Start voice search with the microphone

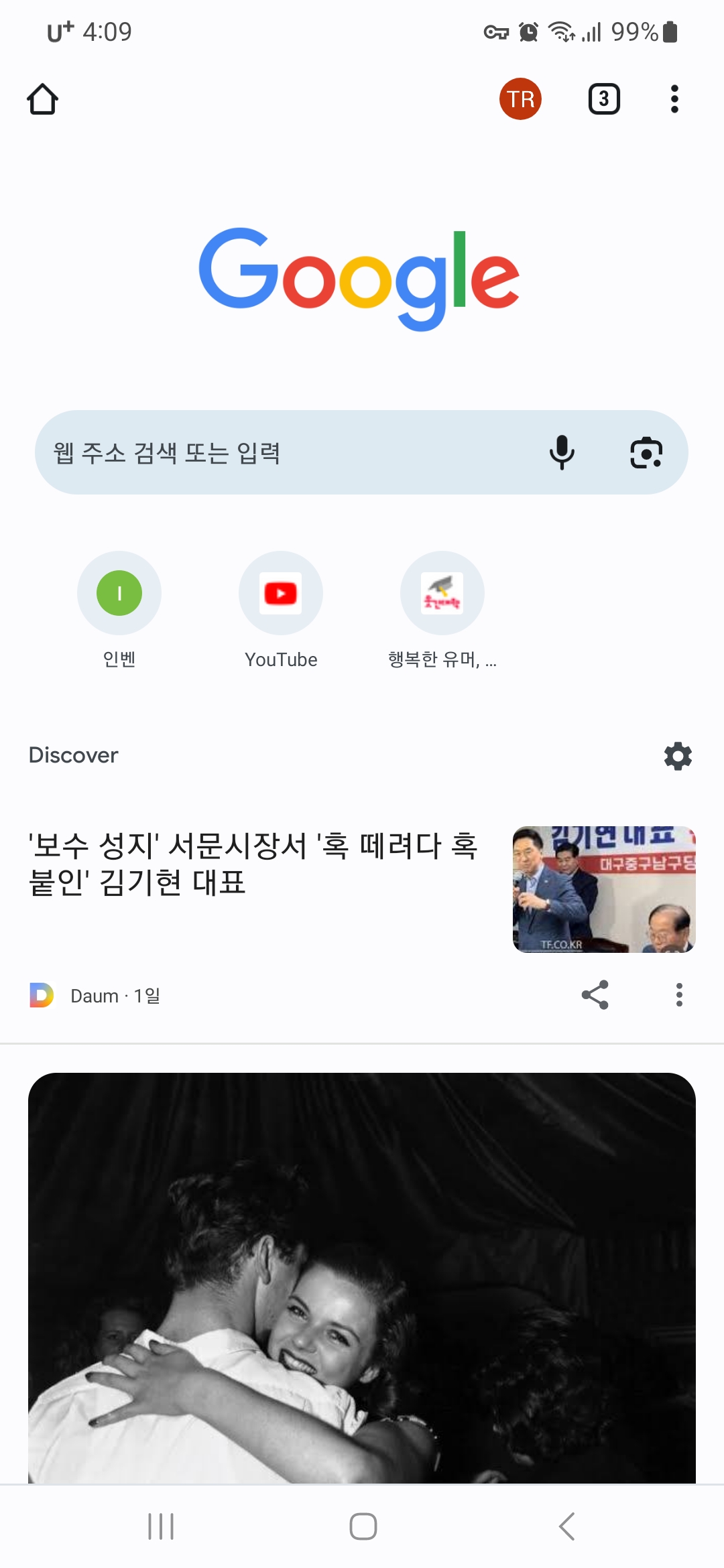(562, 452)
